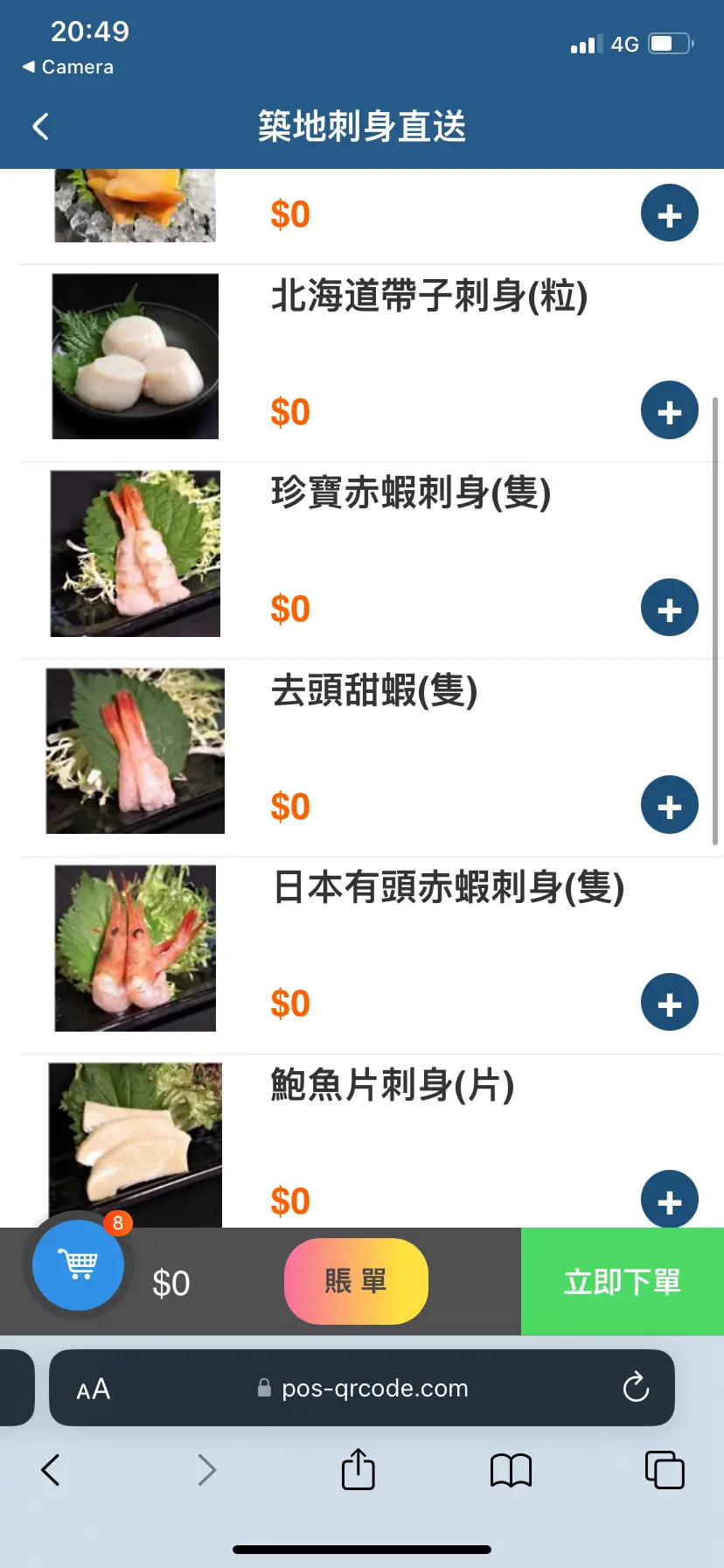Add 去頭甜蝦(隻) to cart
724x1568 pixels.
669,805
